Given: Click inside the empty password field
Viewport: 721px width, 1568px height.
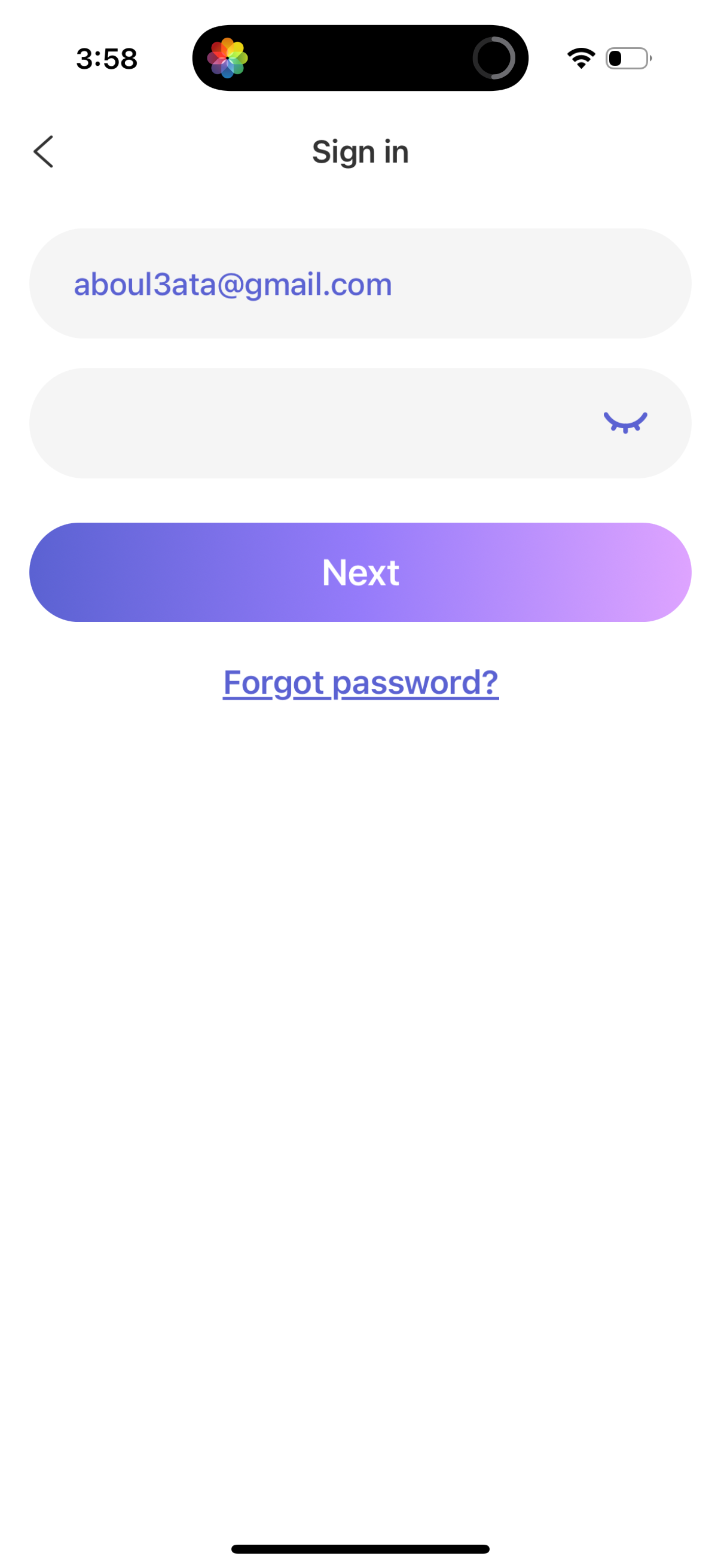Looking at the screenshot, I should pos(304,422).
